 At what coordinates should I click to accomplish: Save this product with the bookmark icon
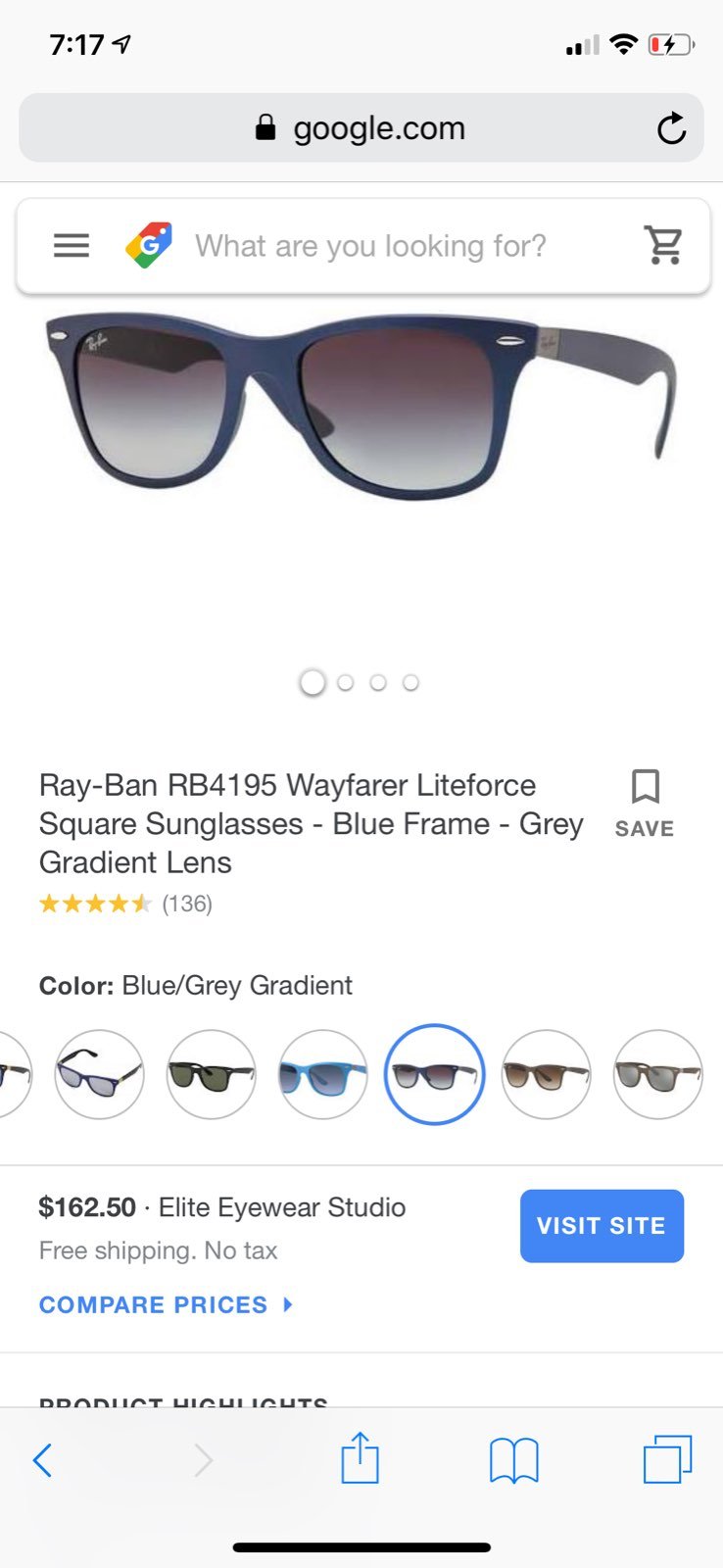(x=645, y=804)
